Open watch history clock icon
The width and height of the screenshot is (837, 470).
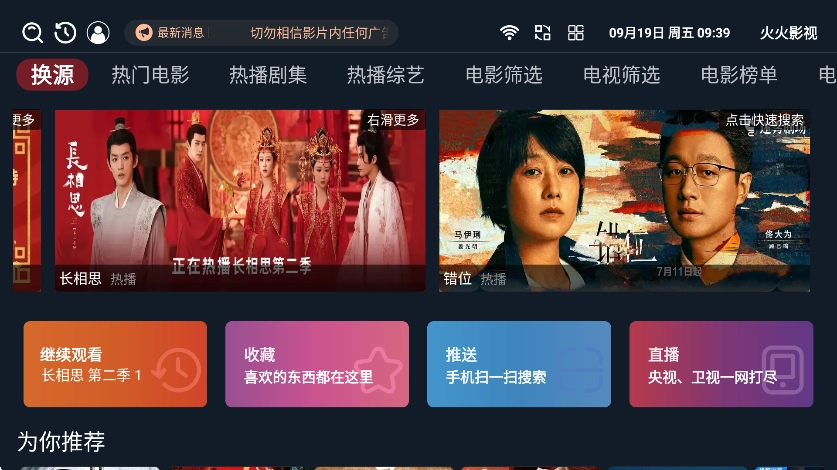tap(65, 33)
